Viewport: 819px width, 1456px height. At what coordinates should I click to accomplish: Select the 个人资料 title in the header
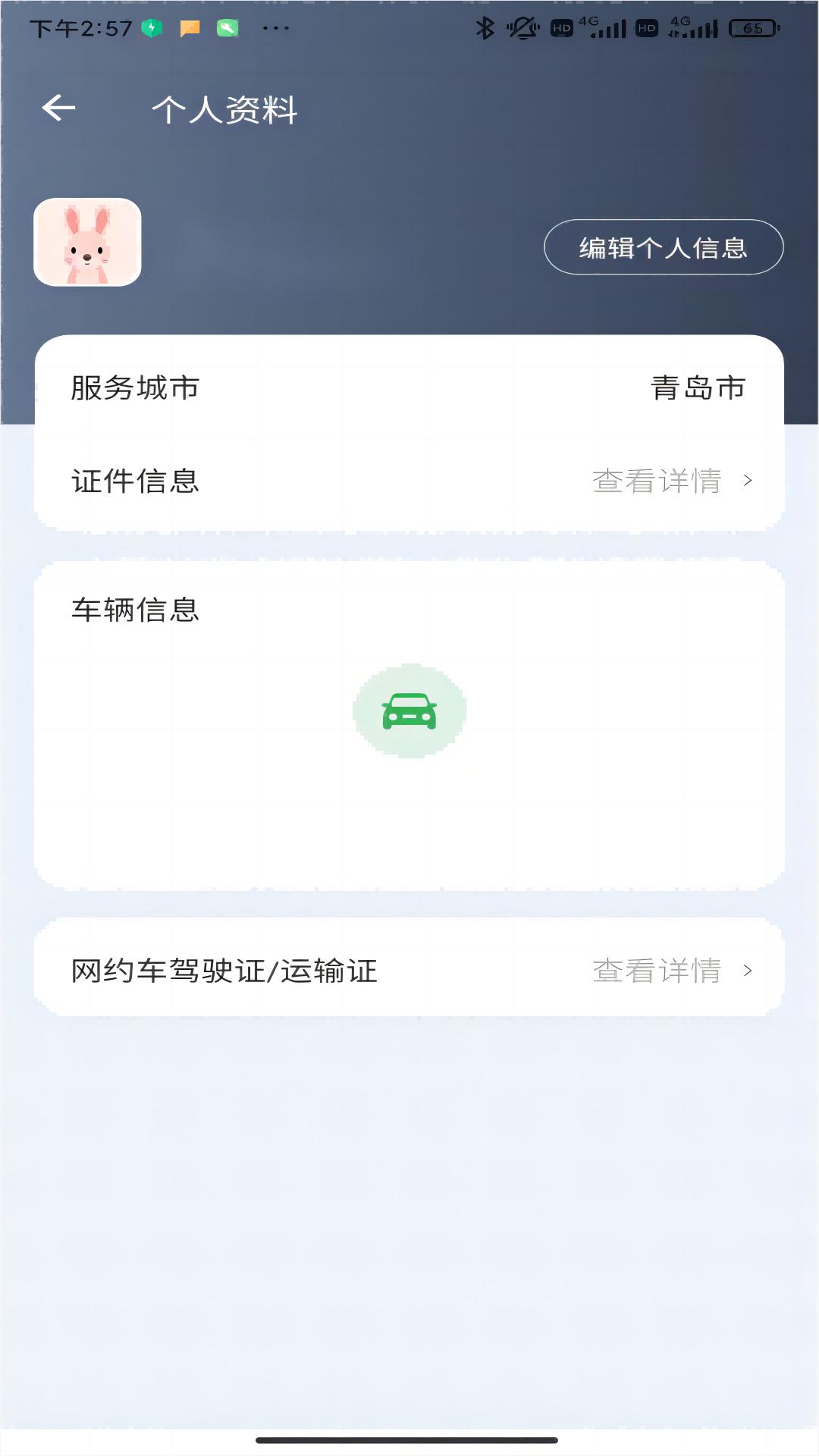pyautogui.click(x=224, y=109)
